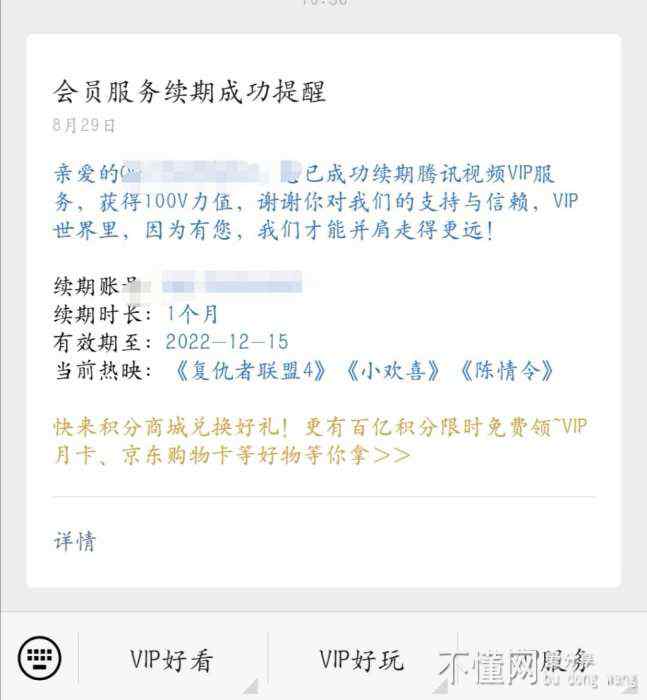This screenshot has height=700, width=647.
Task: Open 详情 for the renewal notice
Action: click(x=75, y=541)
